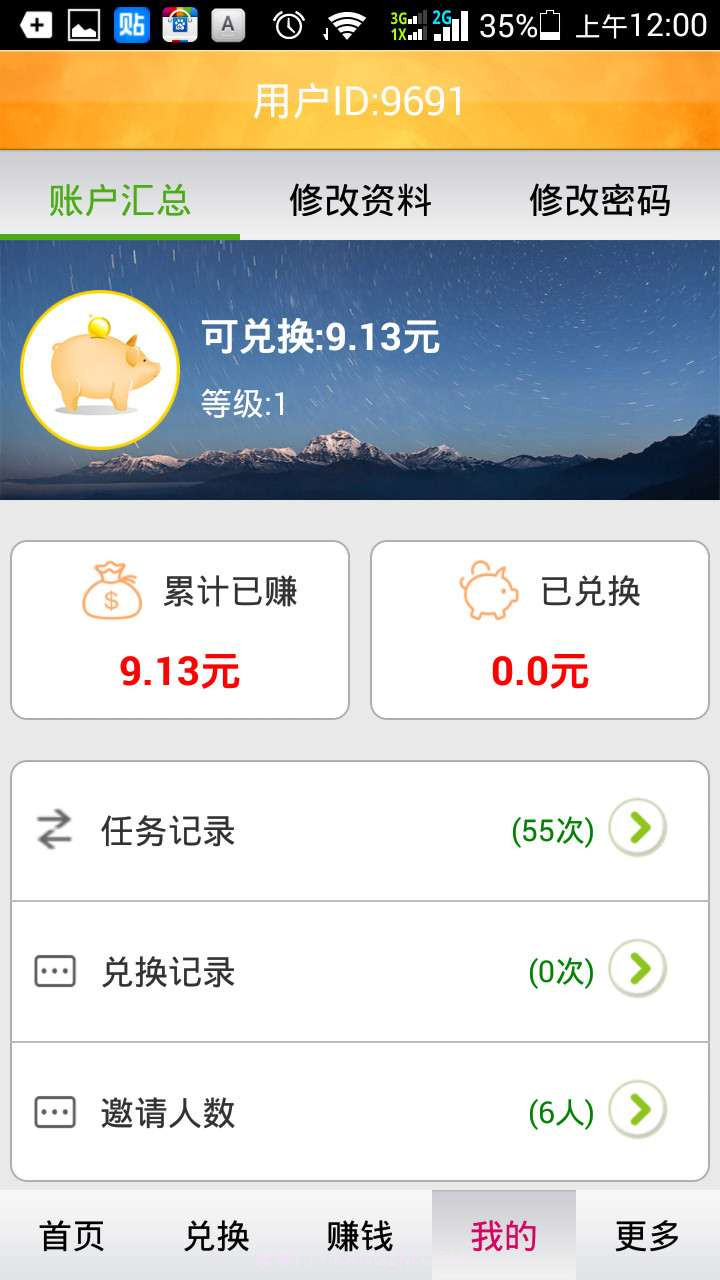Expand 任务记录 via its green arrow

(x=637, y=829)
